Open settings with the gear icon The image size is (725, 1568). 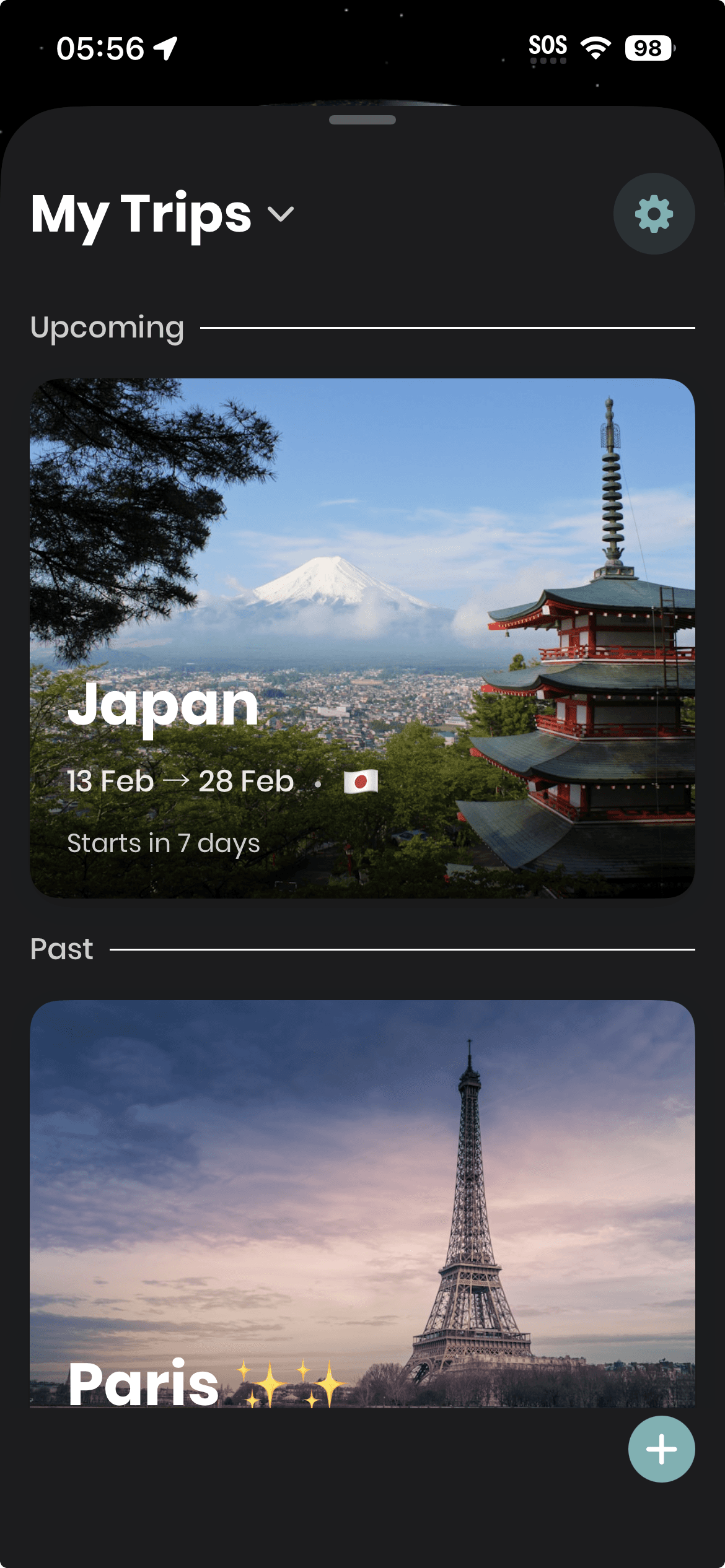[654, 214]
